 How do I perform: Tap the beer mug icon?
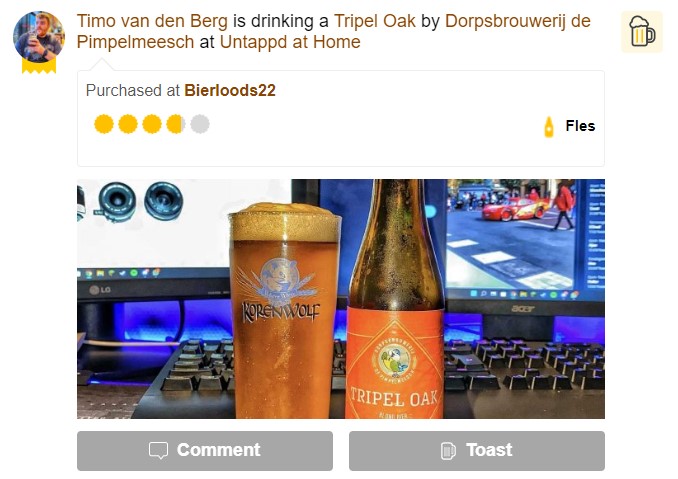641,32
